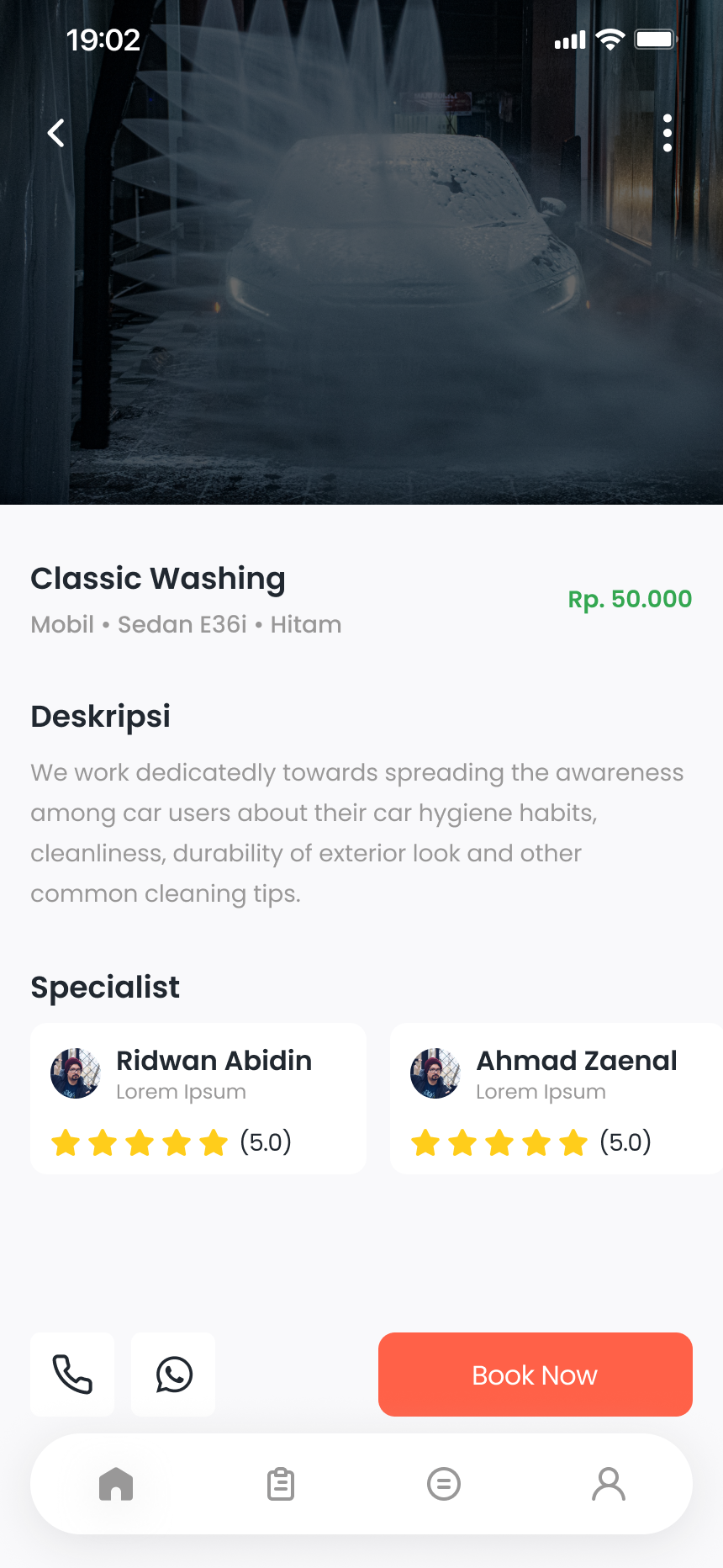
Task: Open Ahmad Zaenal's profile photo
Action: pyautogui.click(x=435, y=1073)
